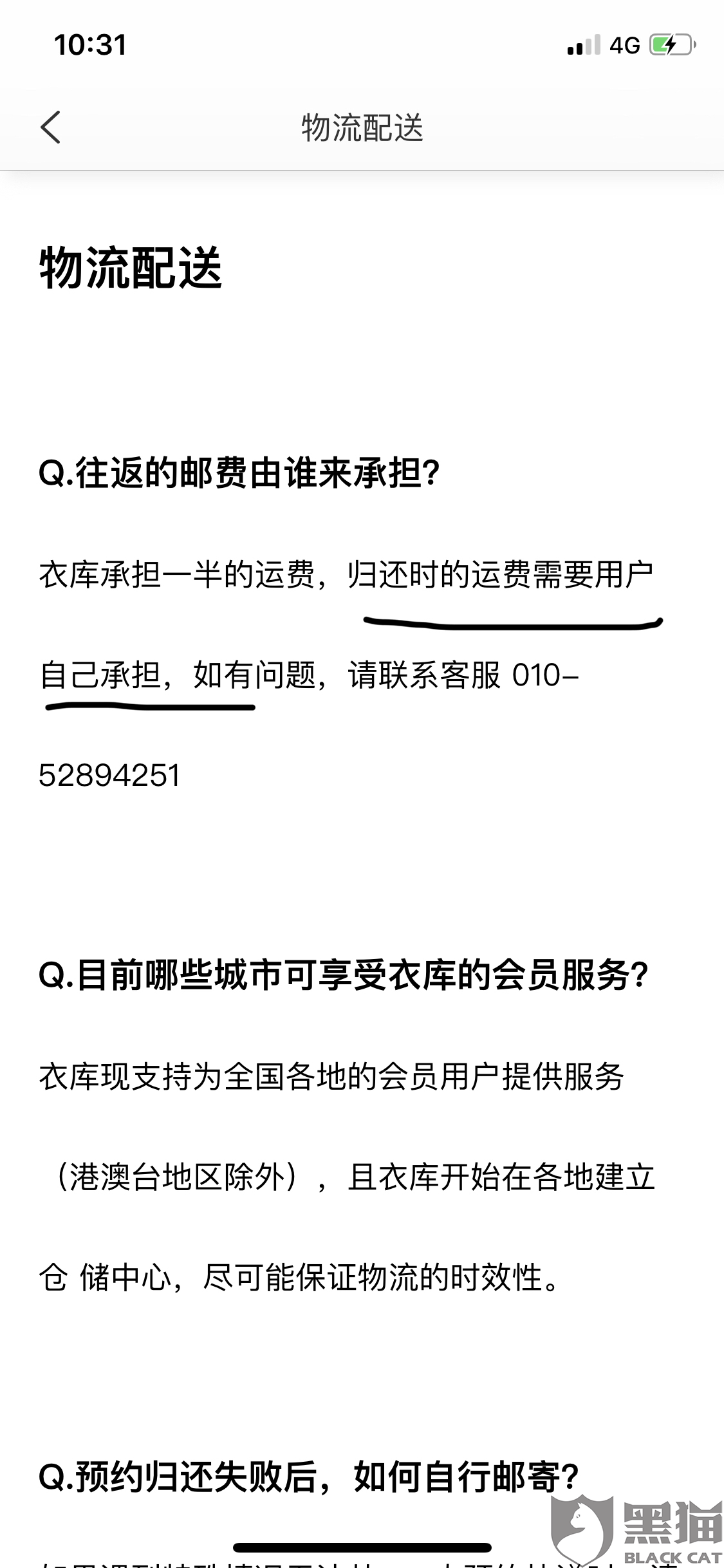
Task: Go back from the 物流配送 page
Action: [50, 127]
